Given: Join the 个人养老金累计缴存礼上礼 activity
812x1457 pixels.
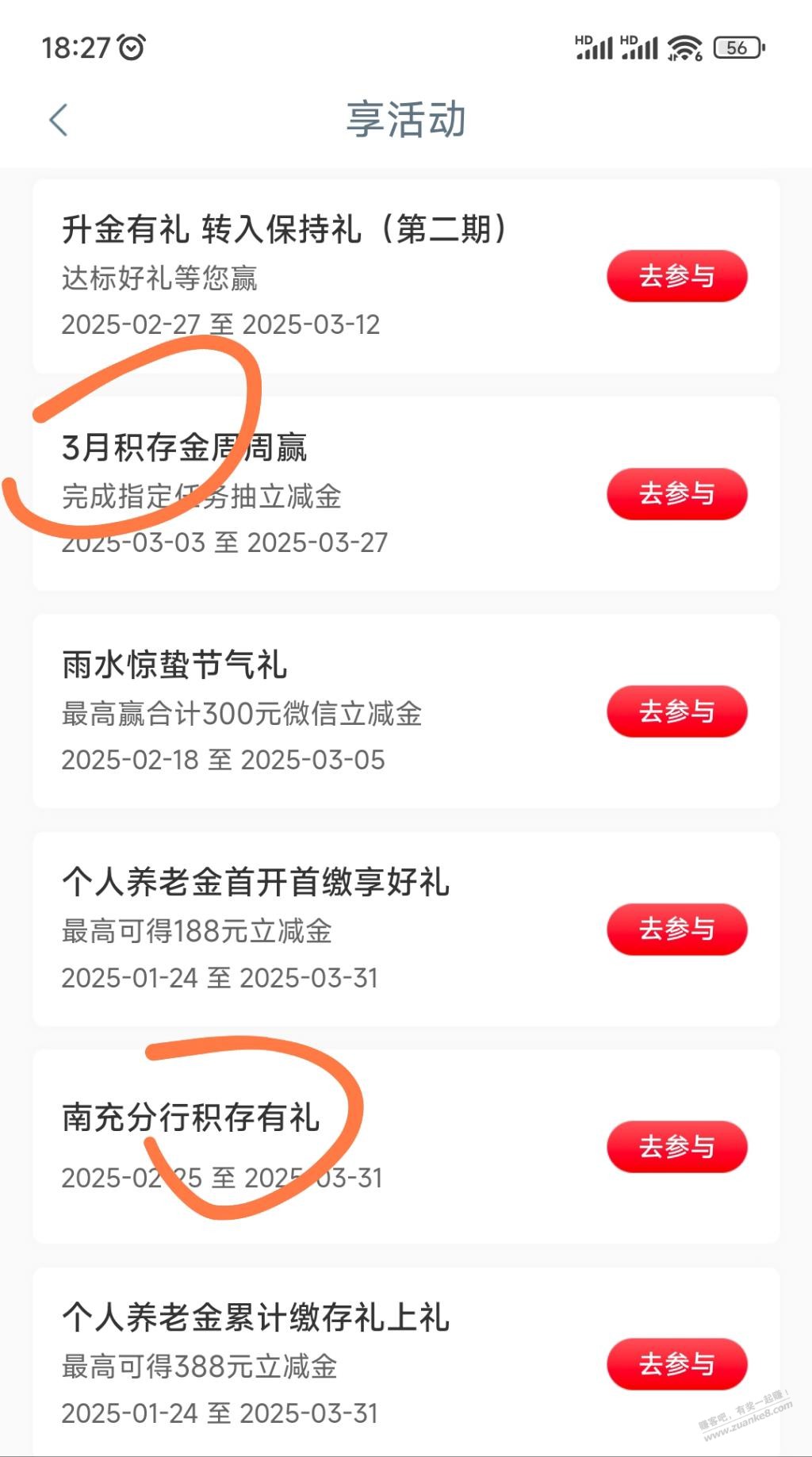Looking at the screenshot, I should (x=677, y=1364).
